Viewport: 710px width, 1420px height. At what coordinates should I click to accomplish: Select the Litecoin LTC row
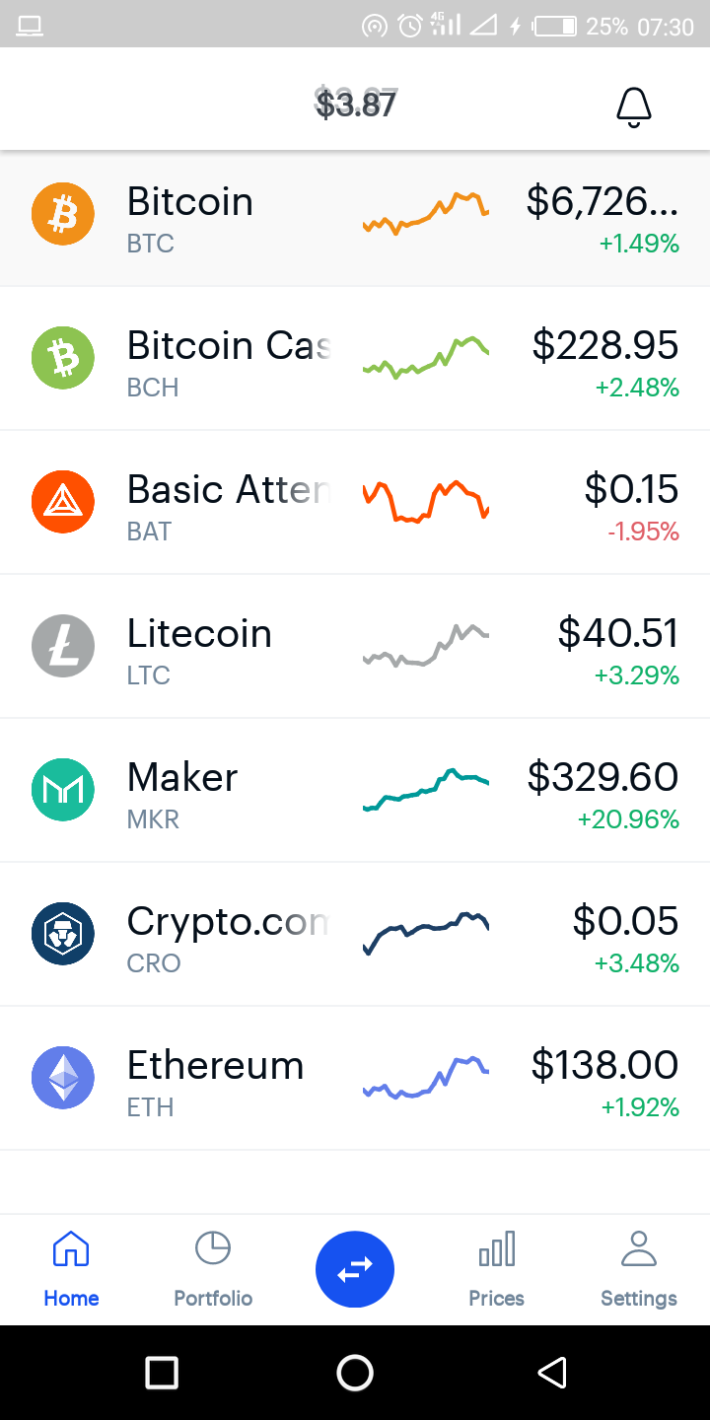[355, 647]
